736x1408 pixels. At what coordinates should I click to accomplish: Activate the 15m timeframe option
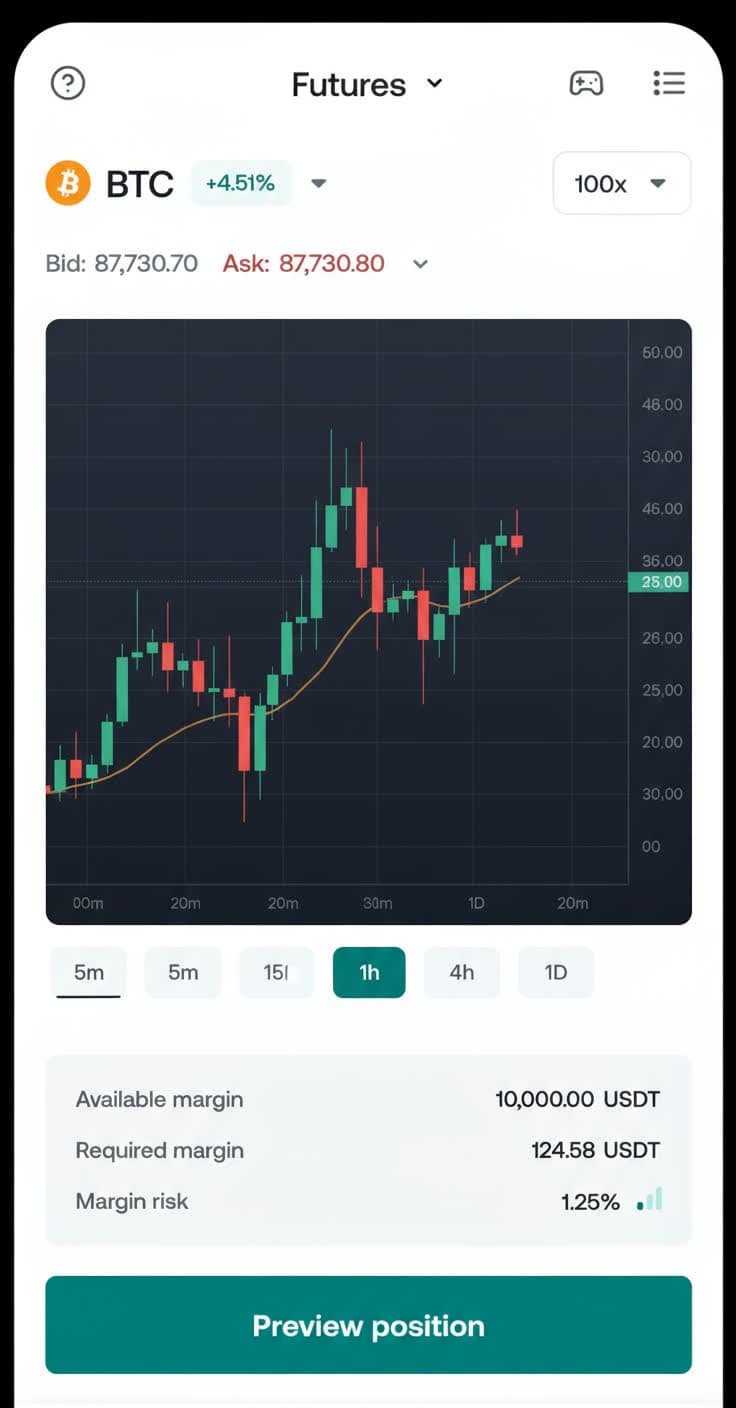tap(276, 972)
